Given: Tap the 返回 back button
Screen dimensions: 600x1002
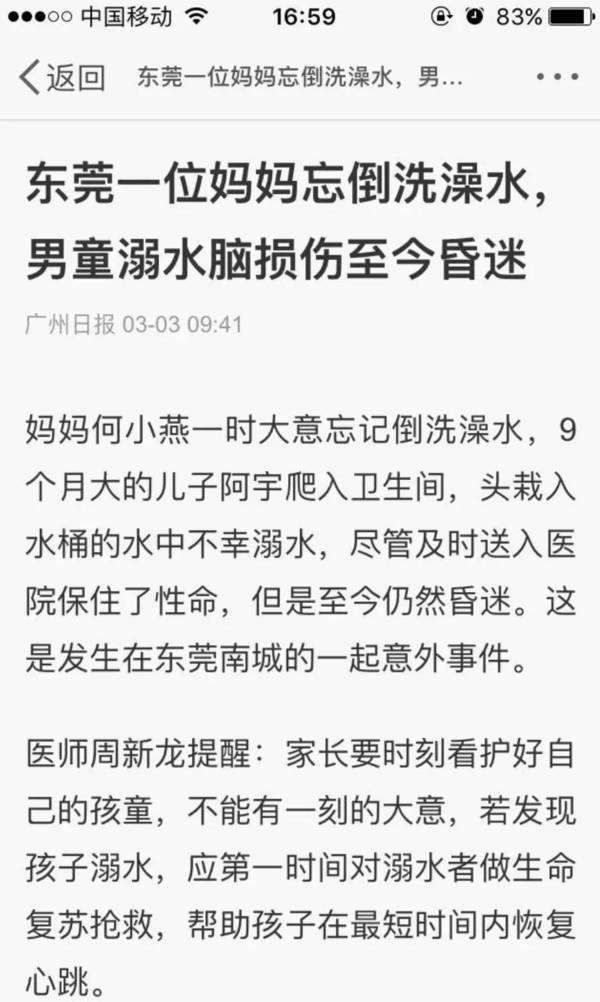Looking at the screenshot, I should [62, 77].
